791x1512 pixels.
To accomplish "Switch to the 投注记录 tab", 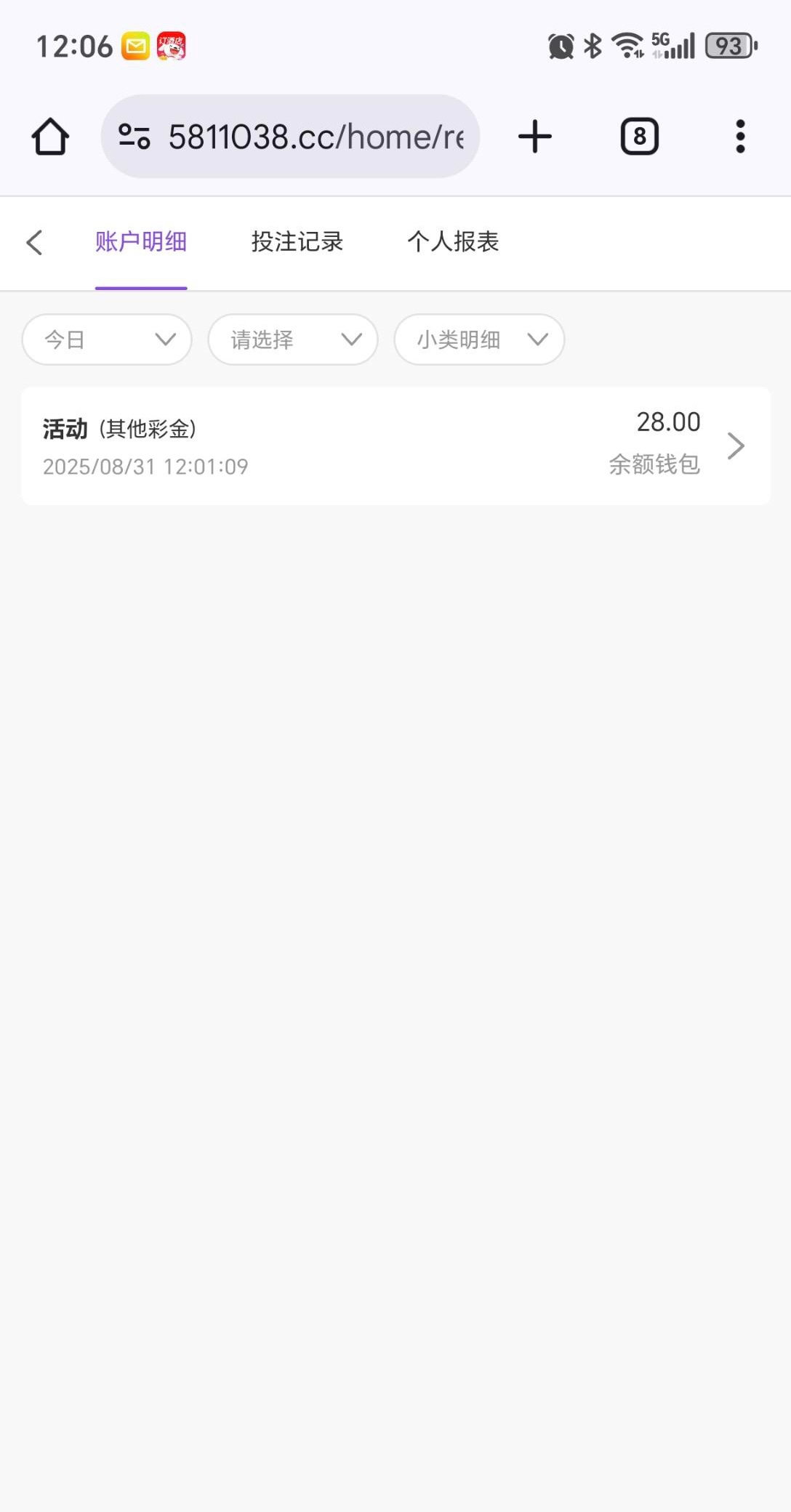I will pos(297,242).
